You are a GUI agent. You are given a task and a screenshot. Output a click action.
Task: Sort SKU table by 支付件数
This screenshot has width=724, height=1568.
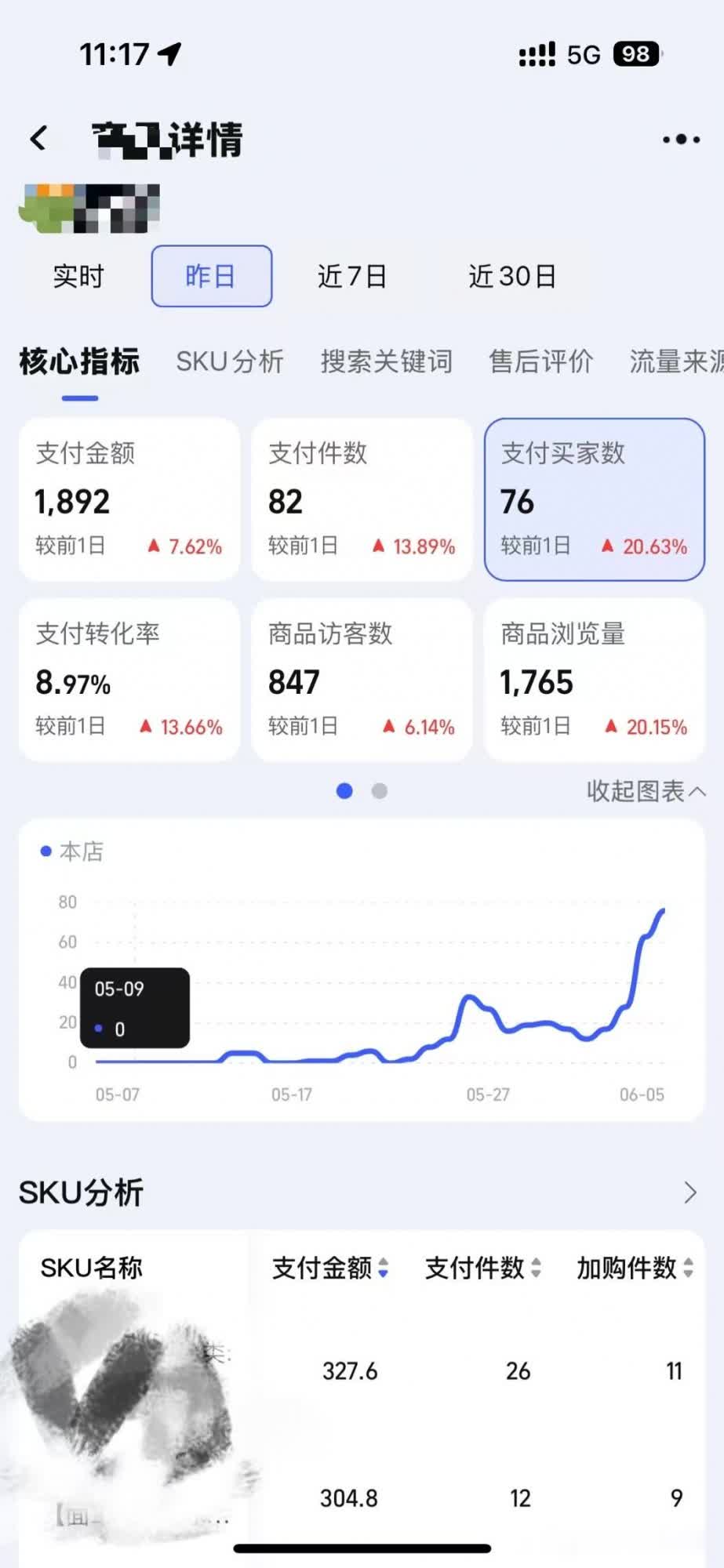pos(482,1268)
